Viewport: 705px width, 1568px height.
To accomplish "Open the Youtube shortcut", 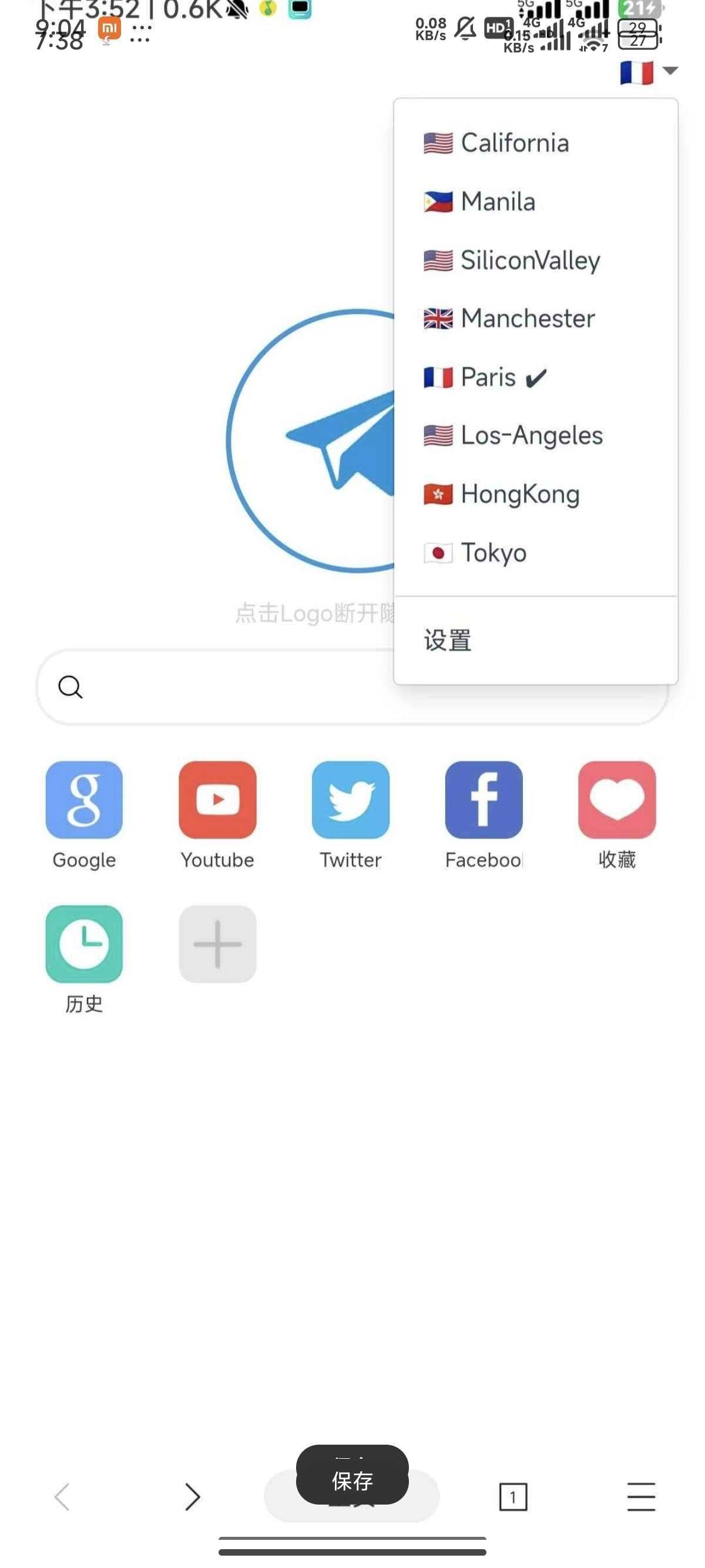I will 217,800.
